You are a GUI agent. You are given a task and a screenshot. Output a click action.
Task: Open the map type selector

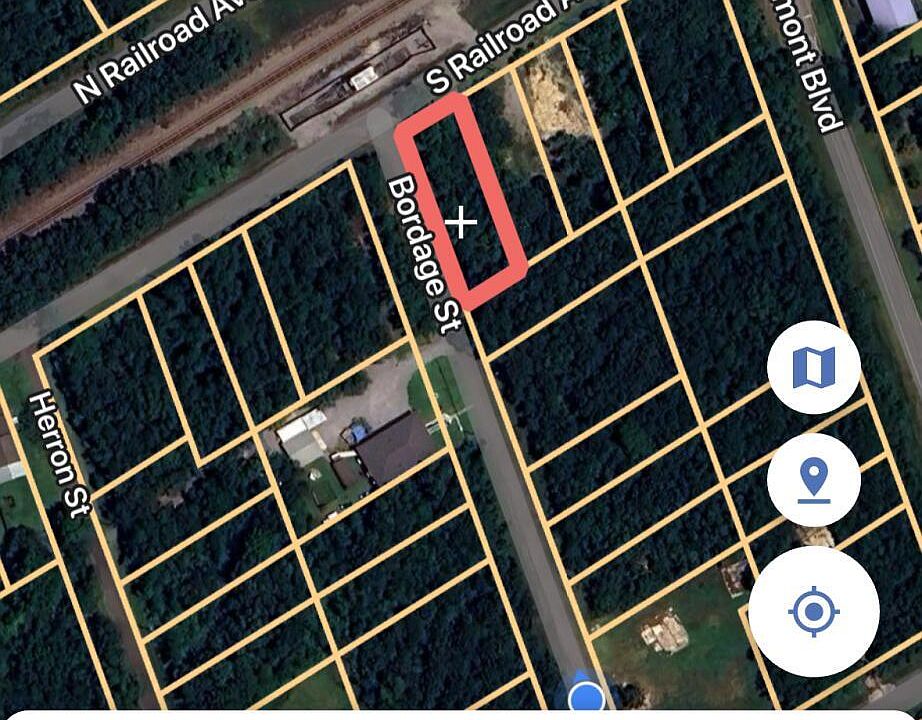pyautogui.click(x=813, y=367)
